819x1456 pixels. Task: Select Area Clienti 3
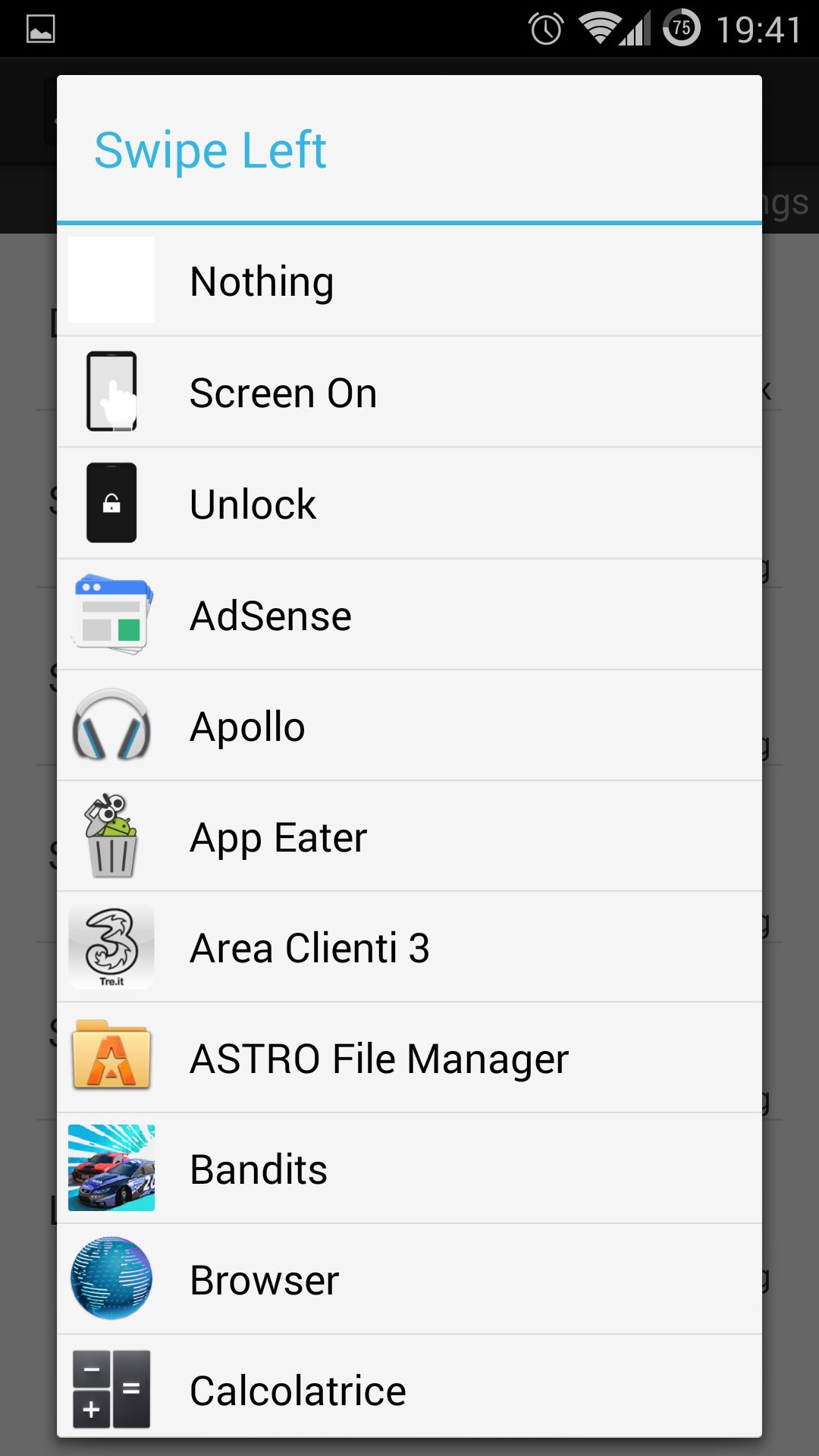(x=409, y=947)
